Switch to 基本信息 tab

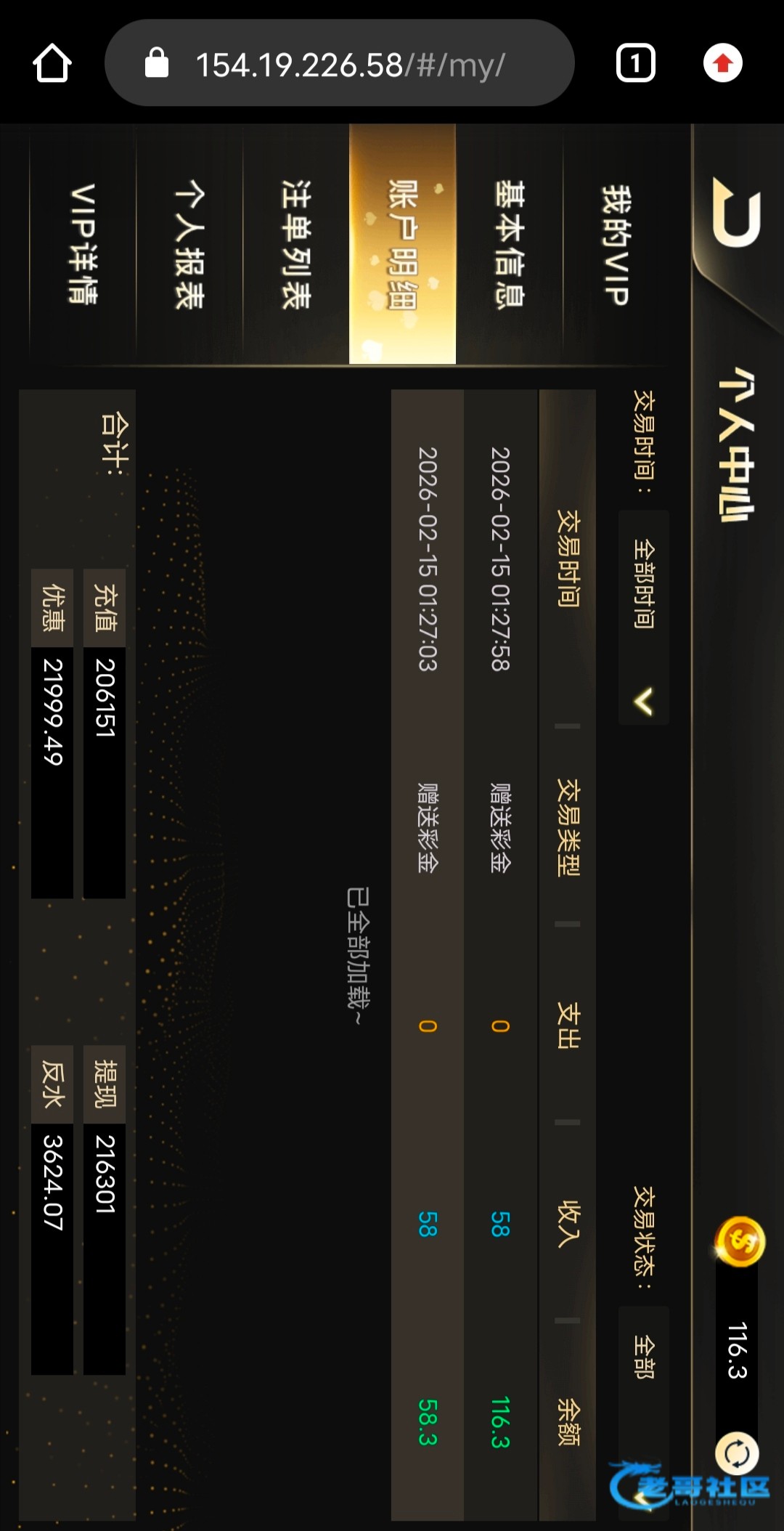[509, 244]
